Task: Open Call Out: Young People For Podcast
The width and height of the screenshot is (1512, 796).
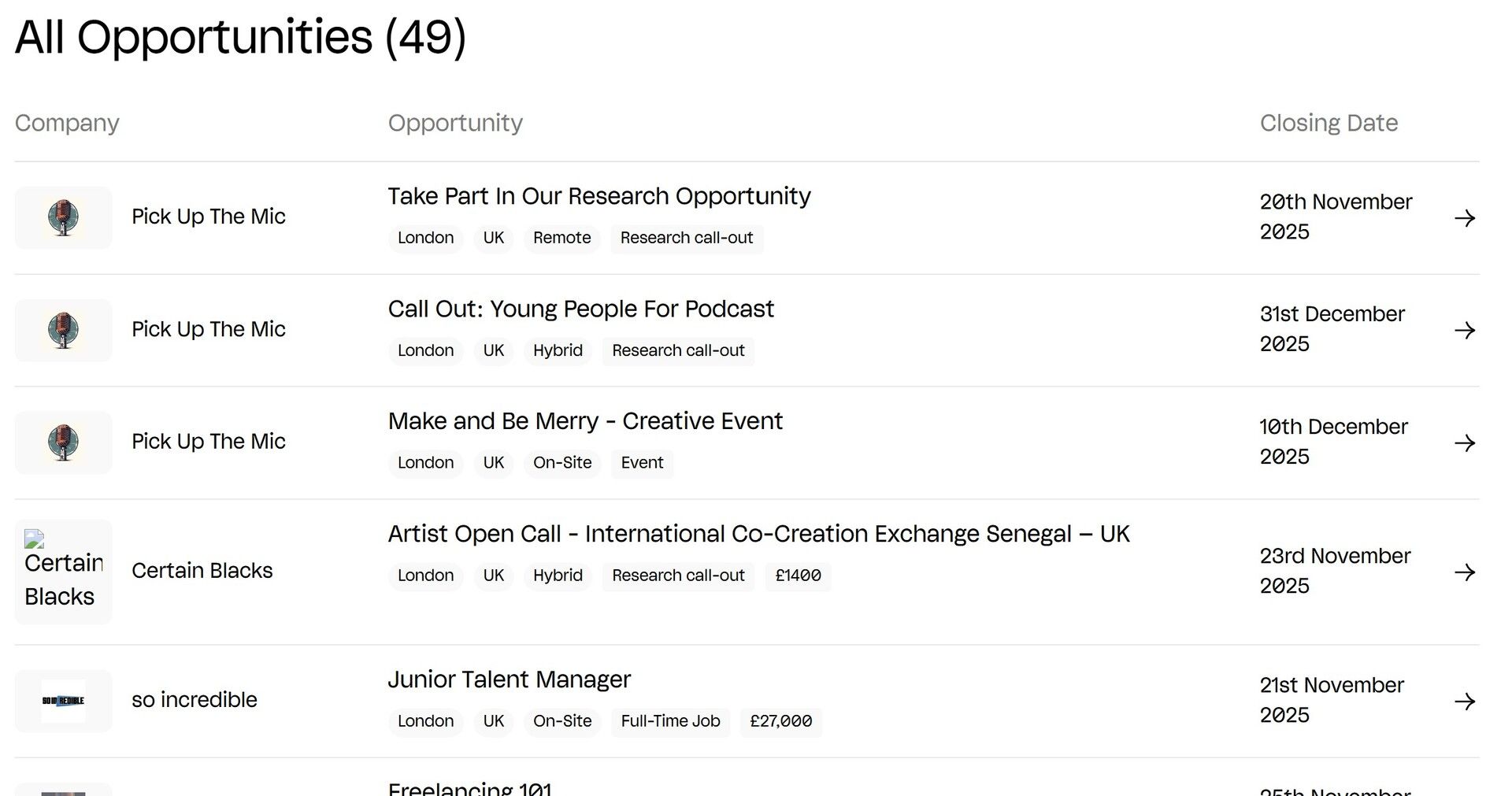Action: 580,309
